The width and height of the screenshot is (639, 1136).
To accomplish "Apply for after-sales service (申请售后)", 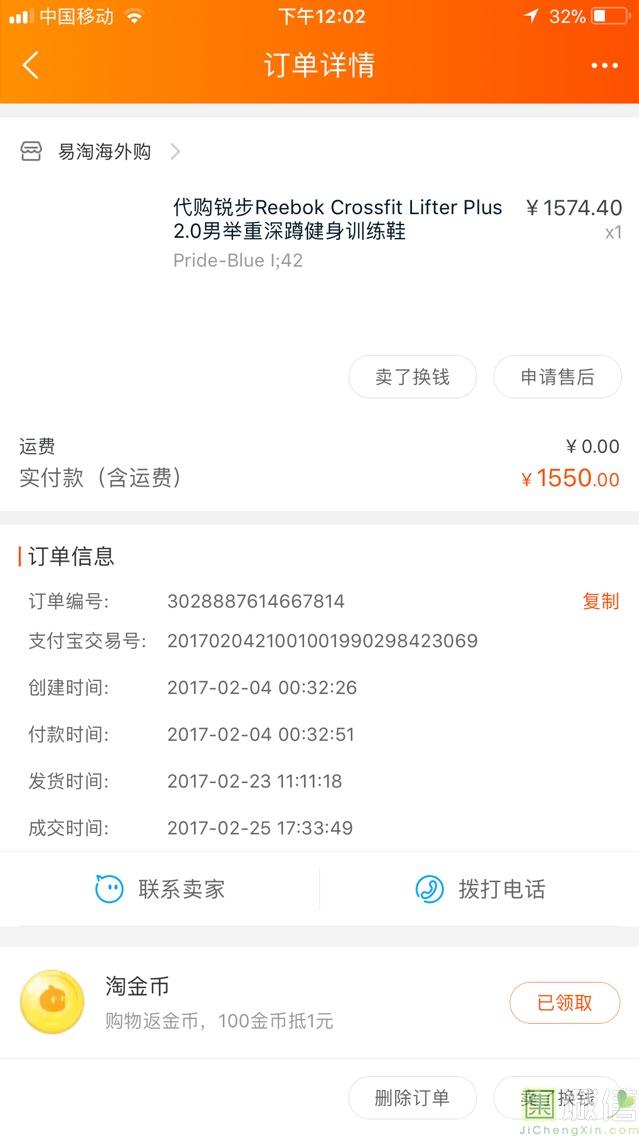I will point(557,377).
